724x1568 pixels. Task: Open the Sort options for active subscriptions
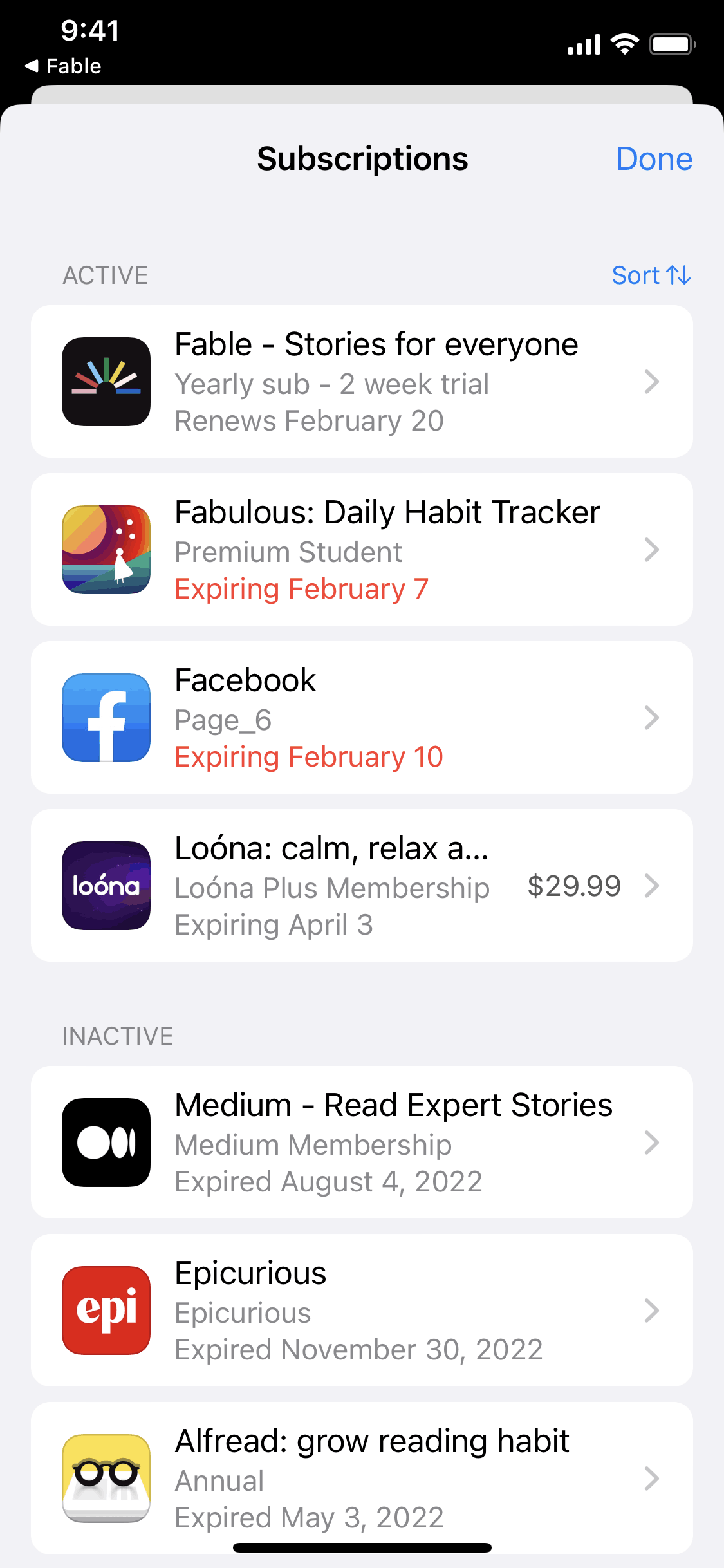[x=651, y=275]
